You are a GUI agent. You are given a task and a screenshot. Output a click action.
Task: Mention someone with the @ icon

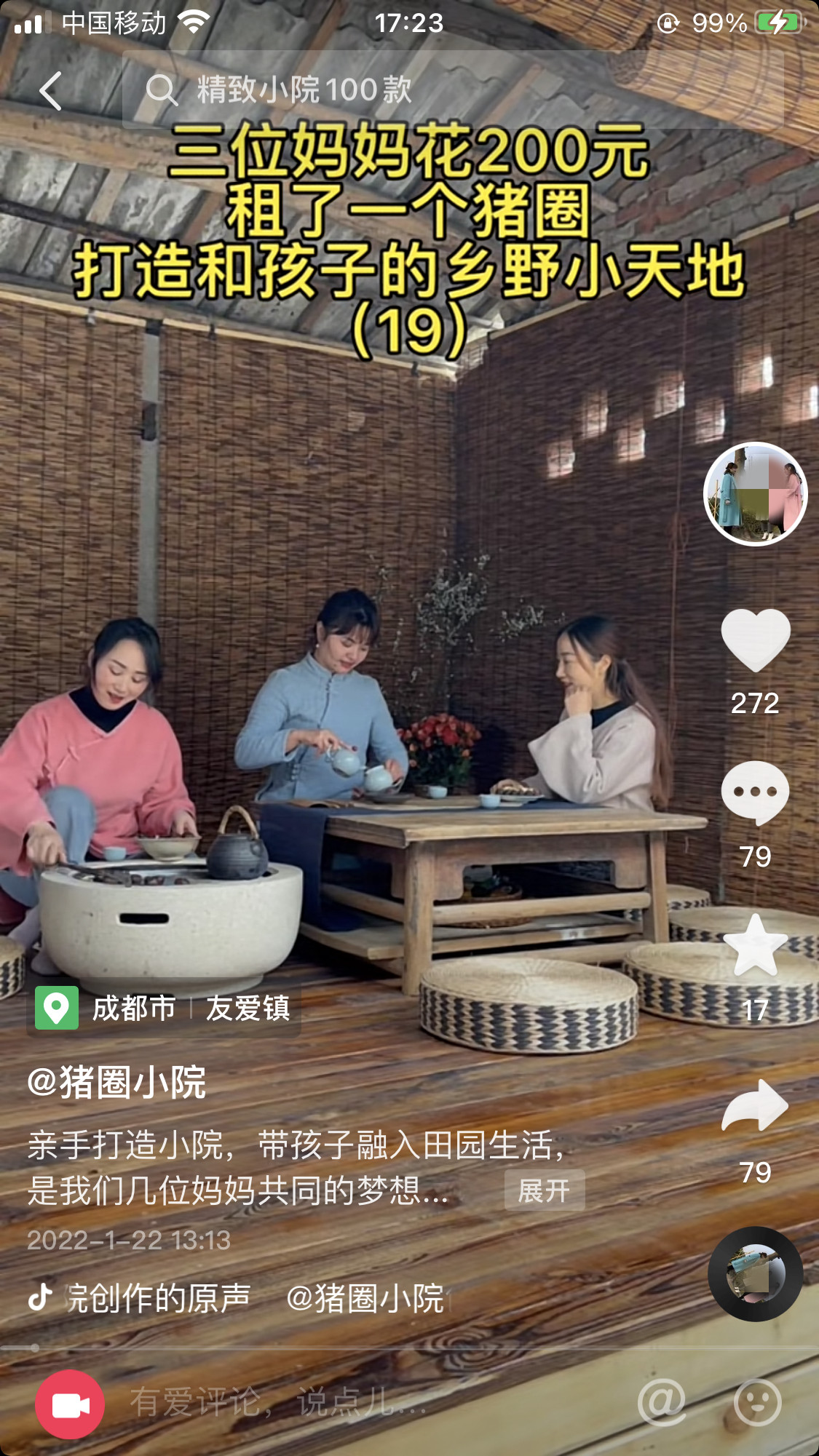(661, 1402)
